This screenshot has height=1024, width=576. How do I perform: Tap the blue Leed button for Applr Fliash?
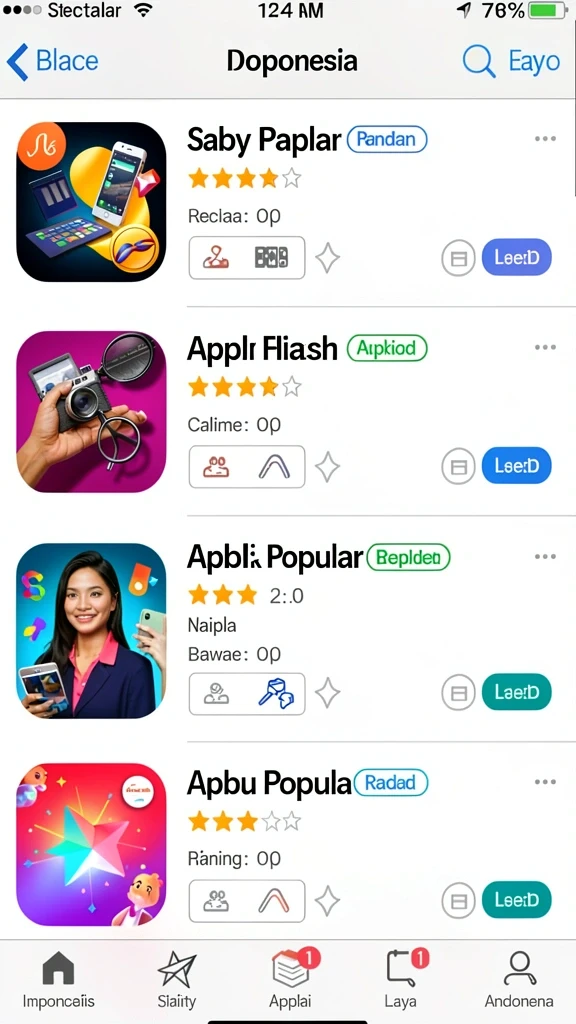517,466
